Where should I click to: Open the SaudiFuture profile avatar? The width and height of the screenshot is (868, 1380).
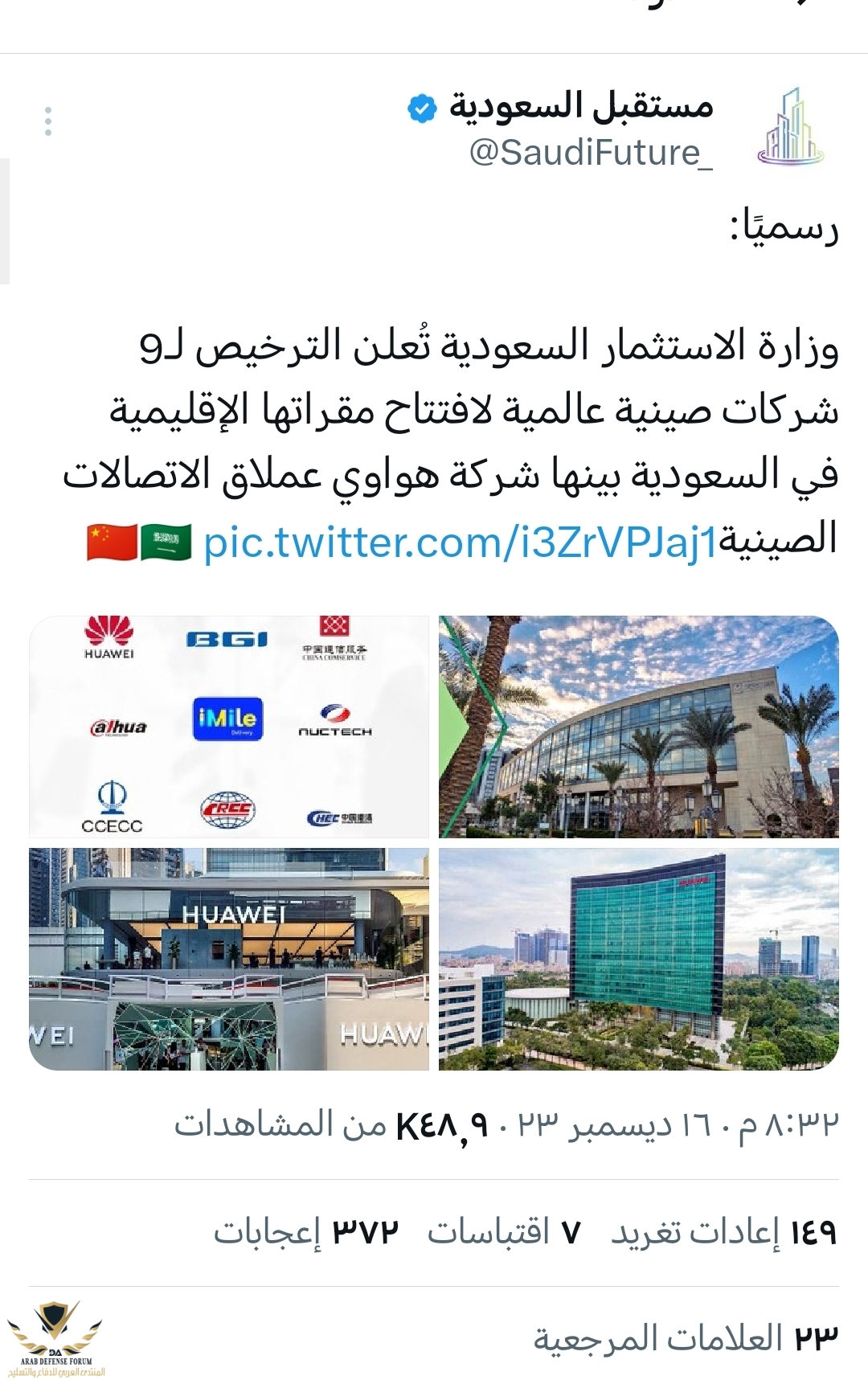(x=790, y=127)
